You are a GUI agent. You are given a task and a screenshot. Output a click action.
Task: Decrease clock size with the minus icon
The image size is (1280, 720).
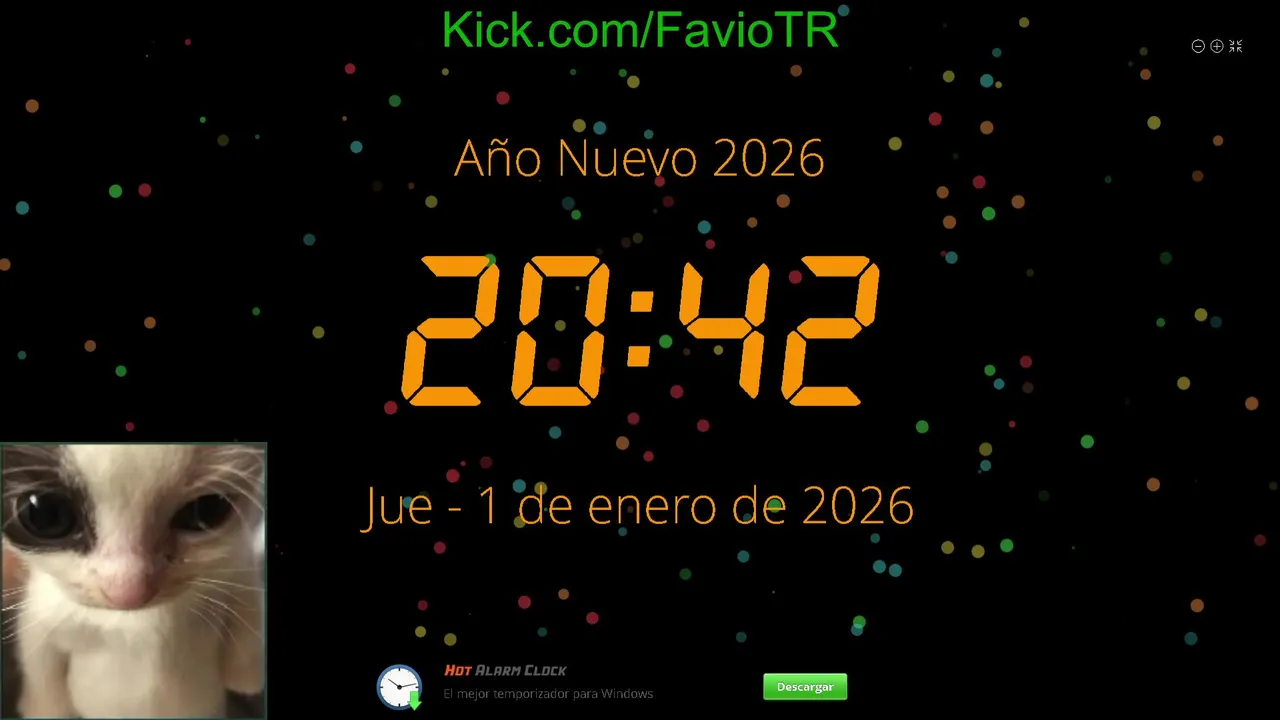coord(1198,46)
